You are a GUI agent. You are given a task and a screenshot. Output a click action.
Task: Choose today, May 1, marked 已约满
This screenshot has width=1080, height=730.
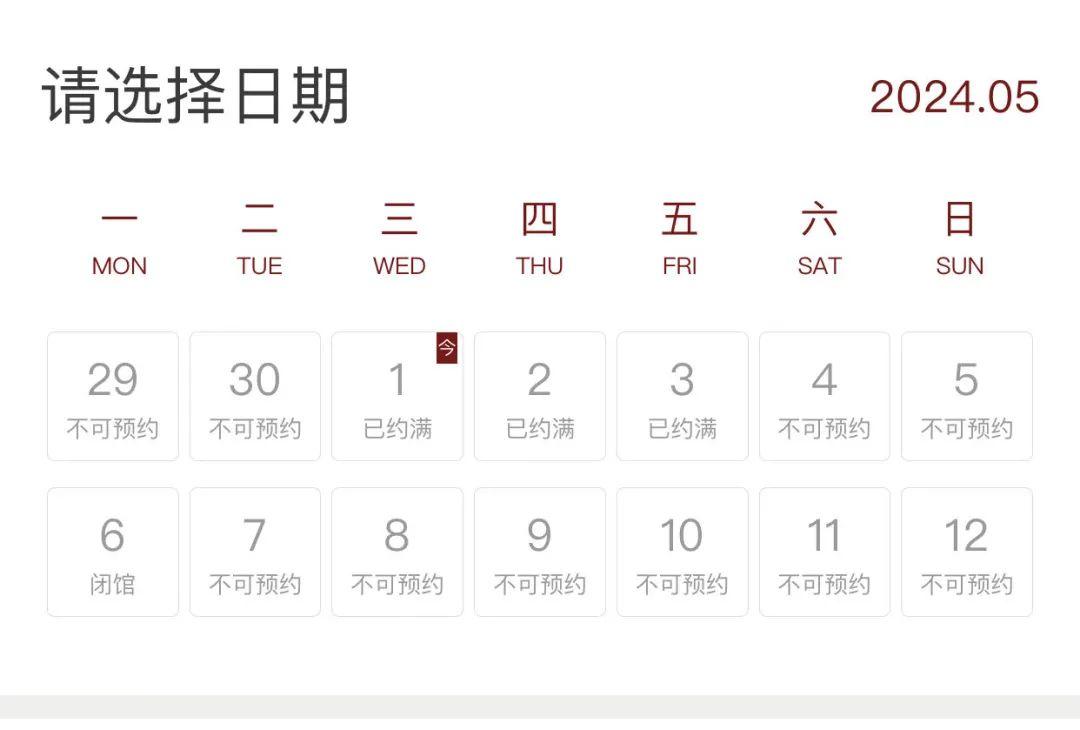(397, 396)
